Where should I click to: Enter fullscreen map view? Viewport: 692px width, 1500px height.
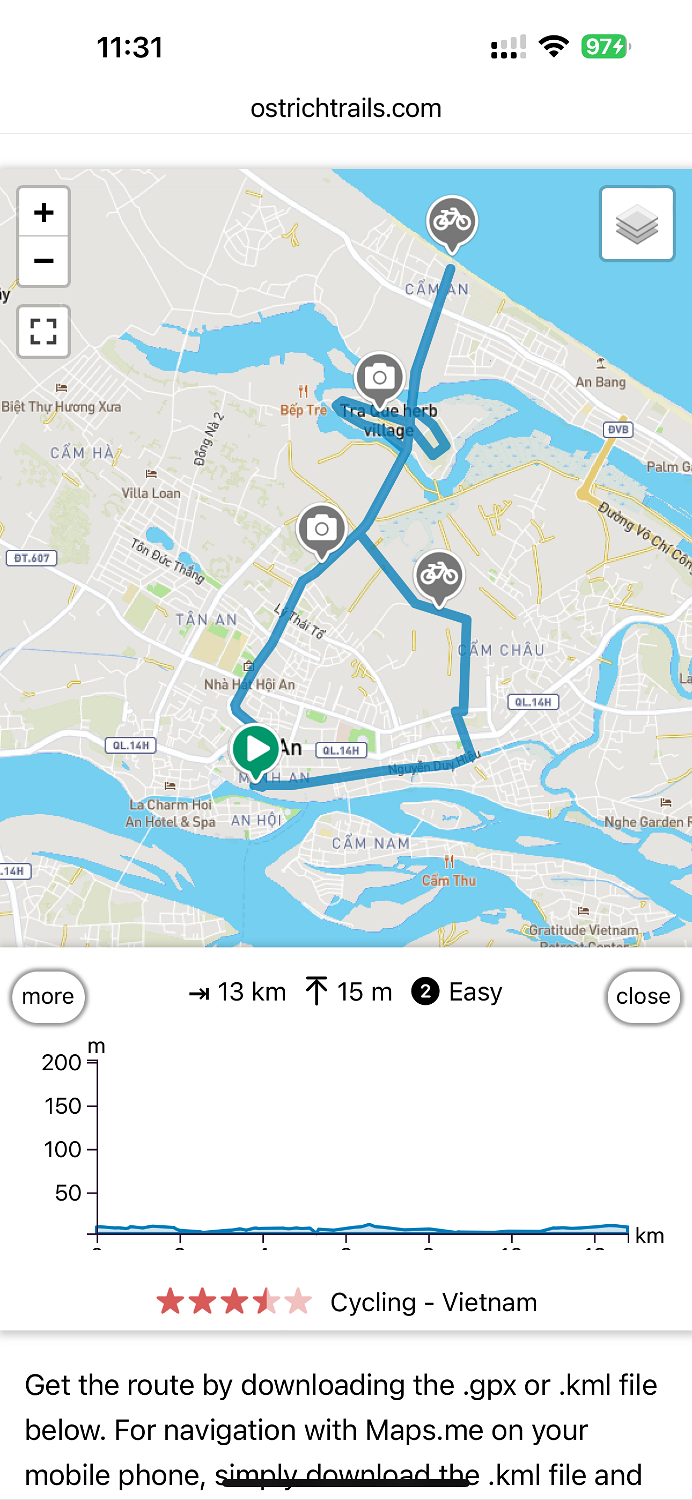(x=43, y=331)
